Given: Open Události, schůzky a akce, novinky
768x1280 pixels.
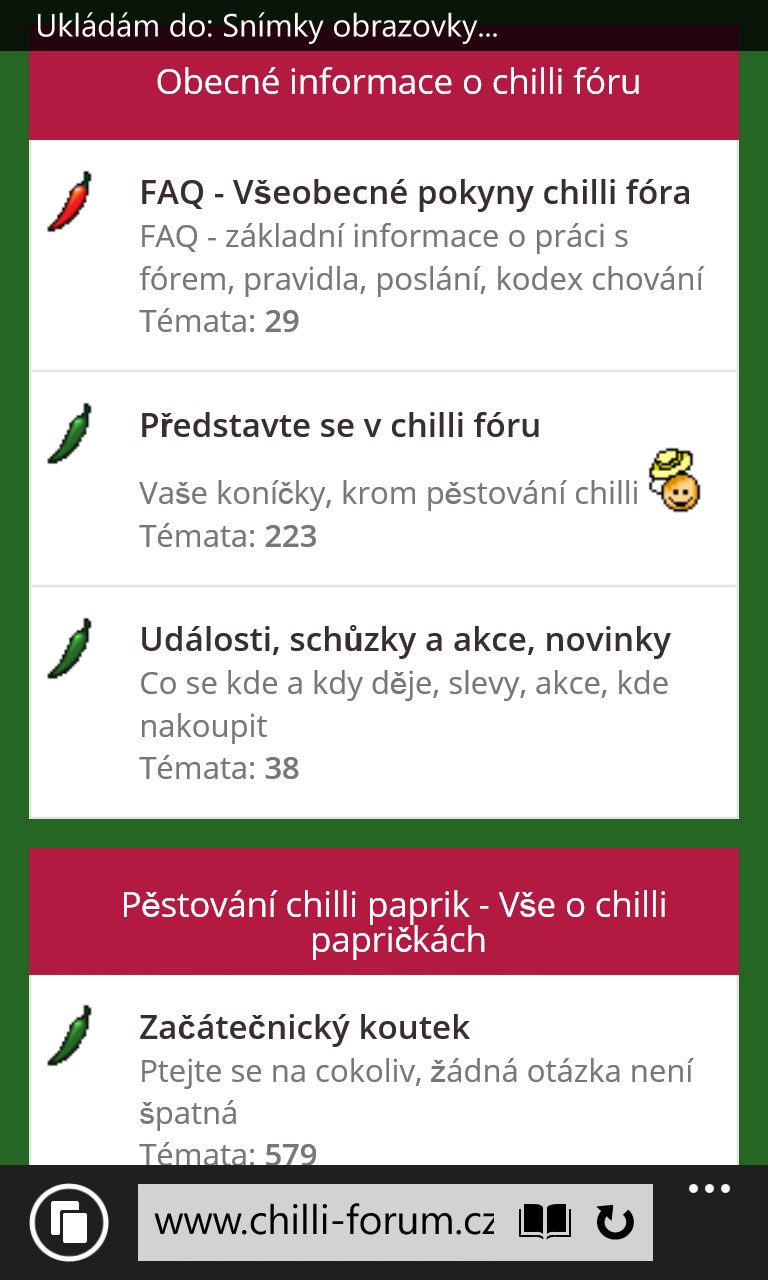Looking at the screenshot, I should click(405, 640).
